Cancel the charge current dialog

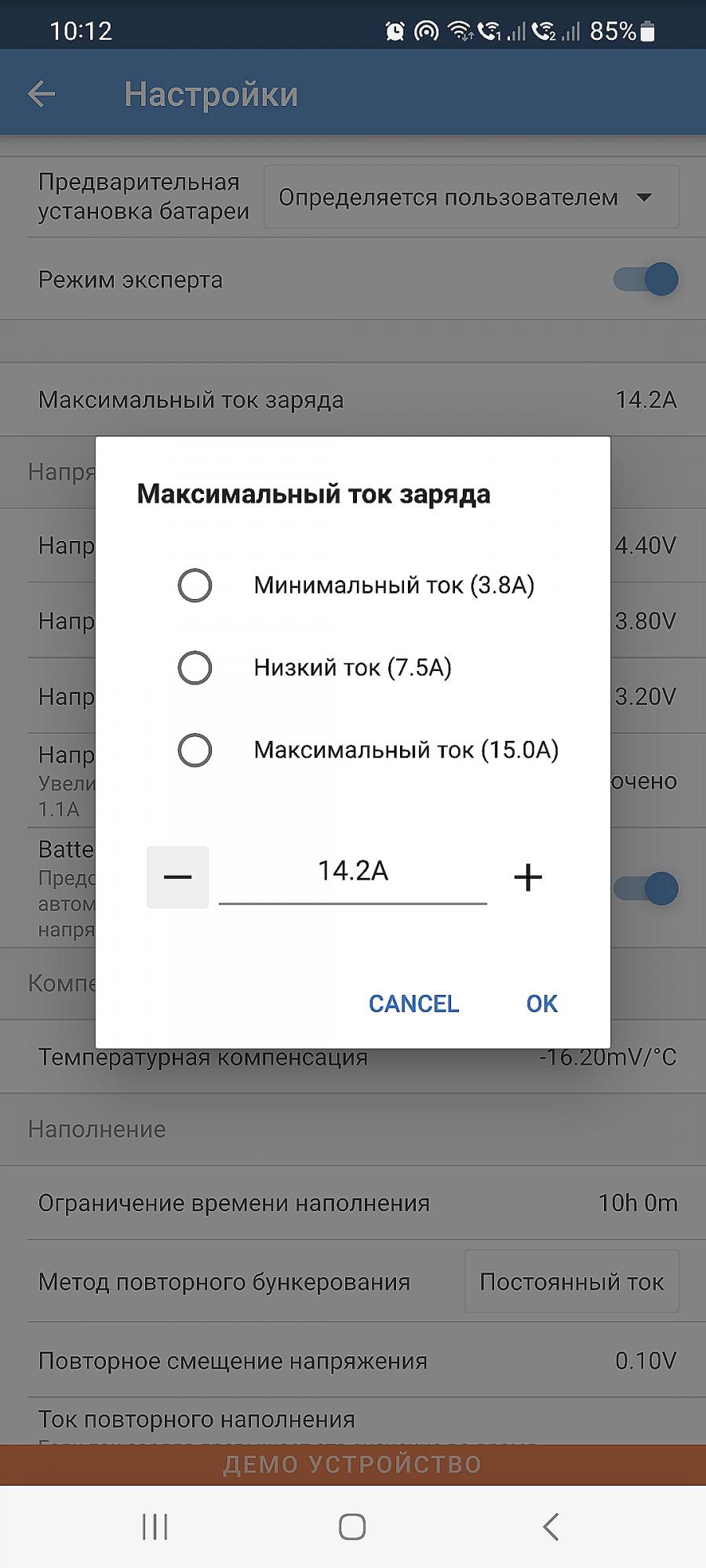tap(414, 1004)
